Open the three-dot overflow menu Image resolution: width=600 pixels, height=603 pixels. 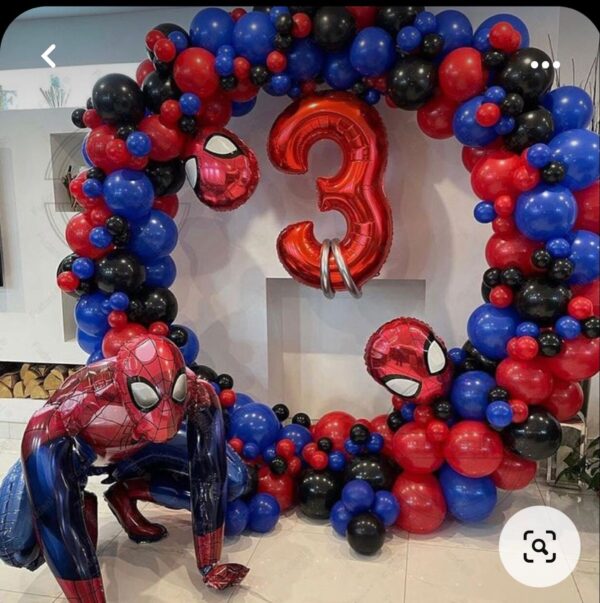(x=546, y=64)
